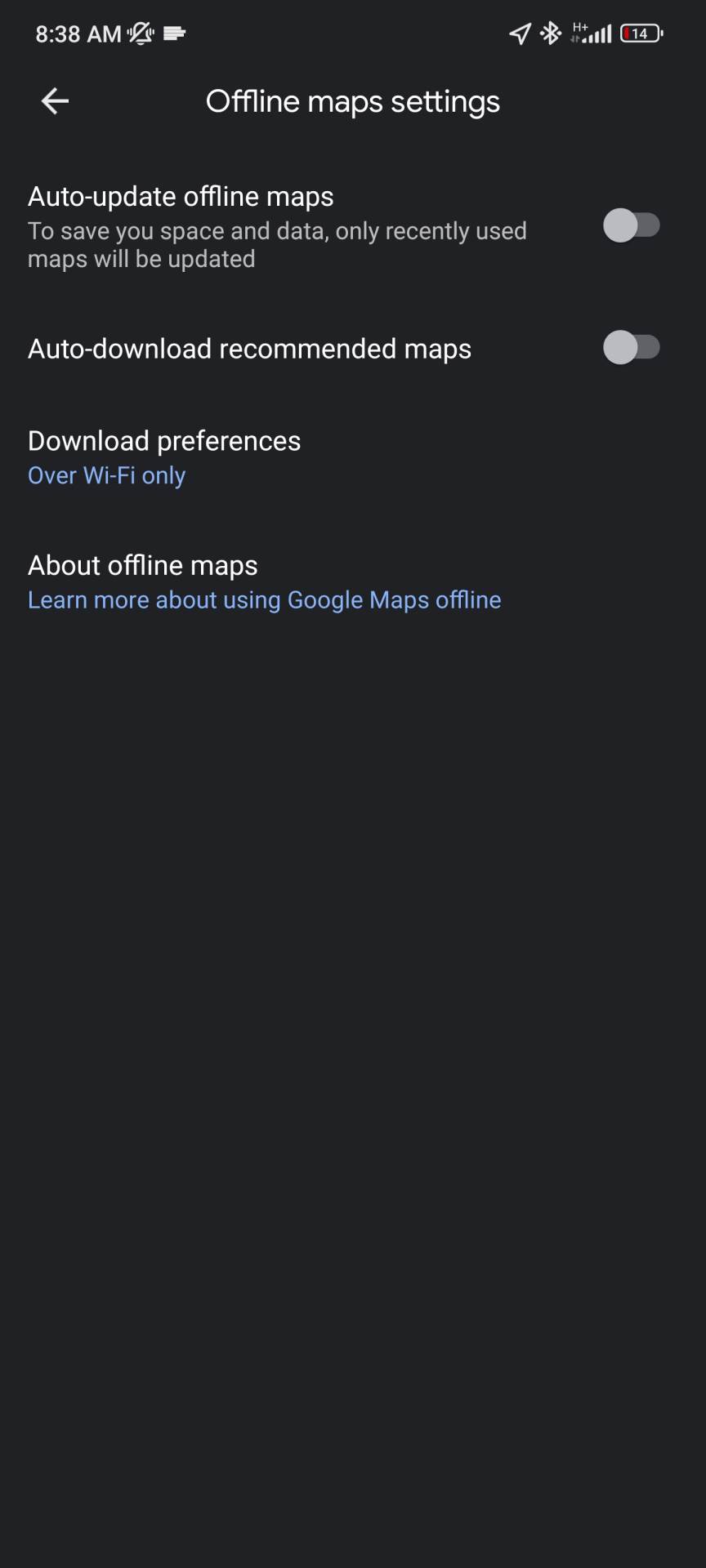Viewport: 706px width, 1568px height.
Task: Tap the battery indicator showing 14 percent
Action: click(x=641, y=33)
